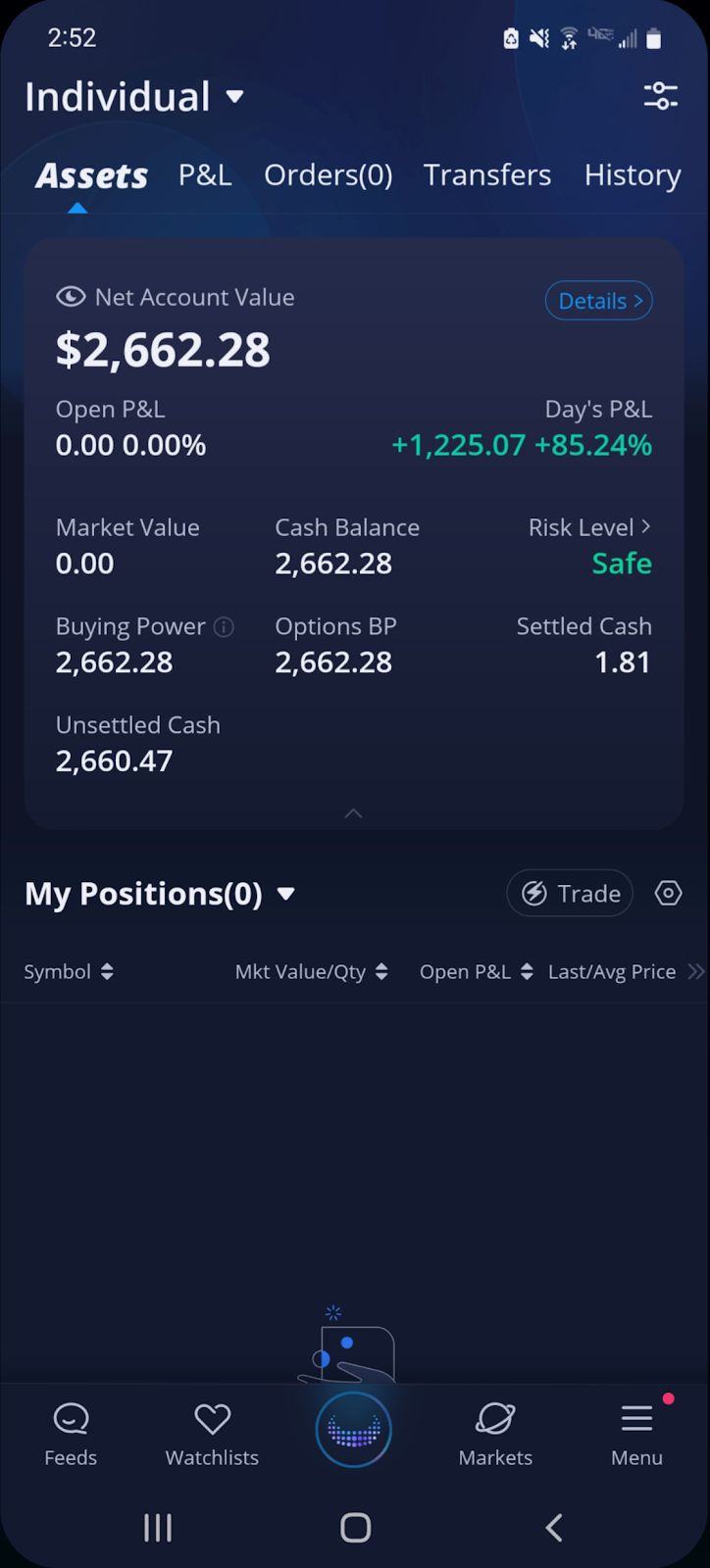Image resolution: width=710 pixels, height=1568 pixels.
Task: Open the Feeds tab
Action: [71, 1434]
